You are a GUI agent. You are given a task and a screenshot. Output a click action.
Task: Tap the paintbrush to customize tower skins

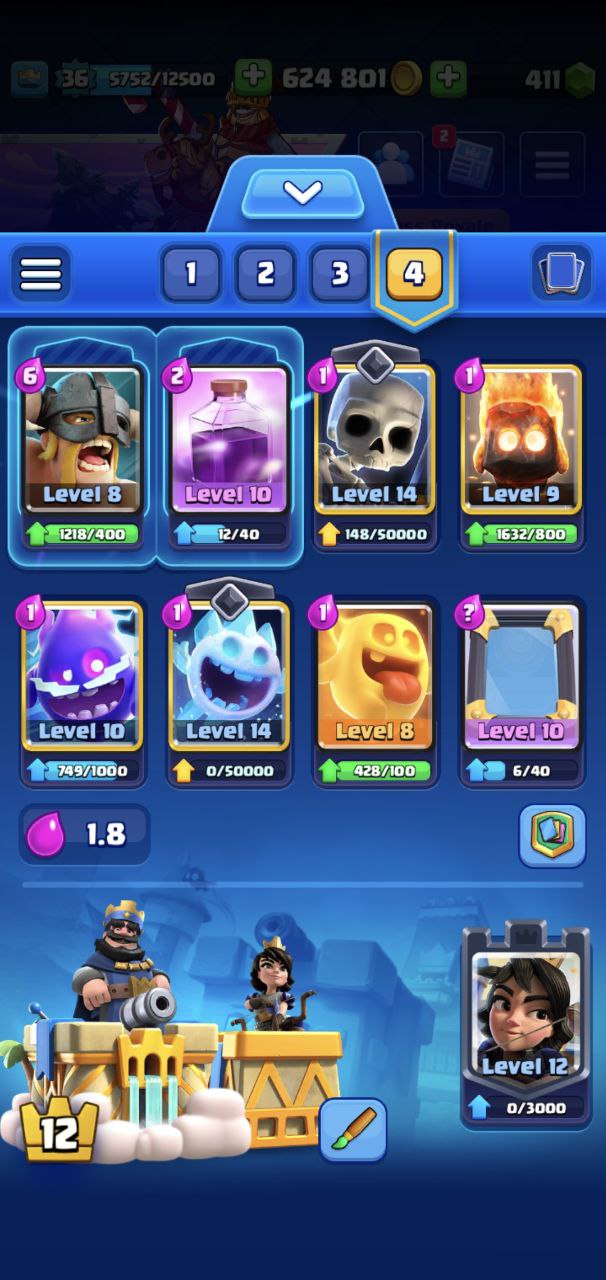click(x=353, y=1129)
